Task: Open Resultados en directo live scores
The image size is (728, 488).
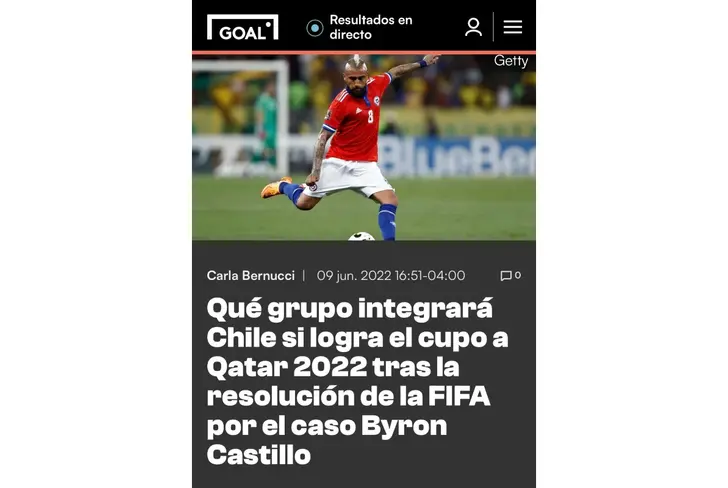Action: pyautogui.click(x=360, y=27)
